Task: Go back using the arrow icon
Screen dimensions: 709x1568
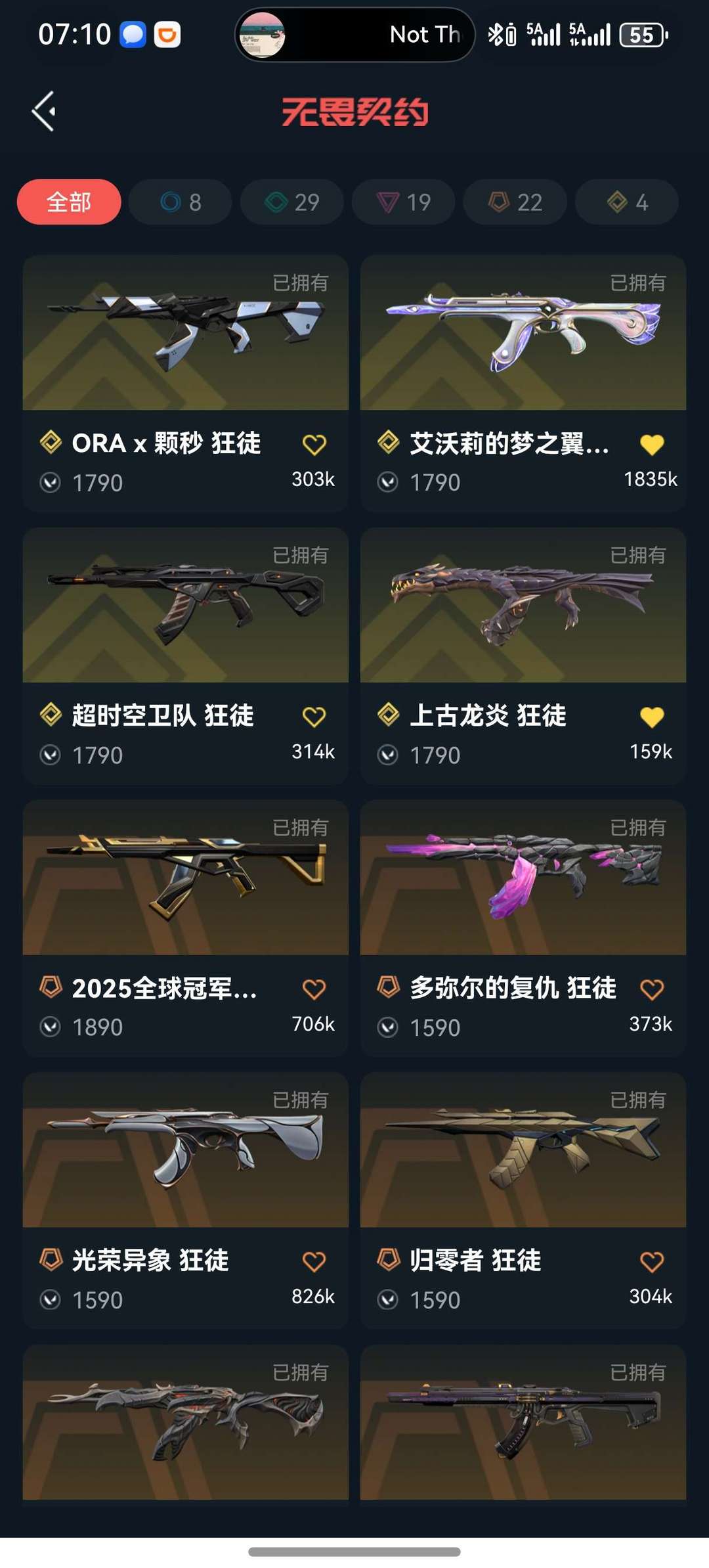Action: [44, 111]
